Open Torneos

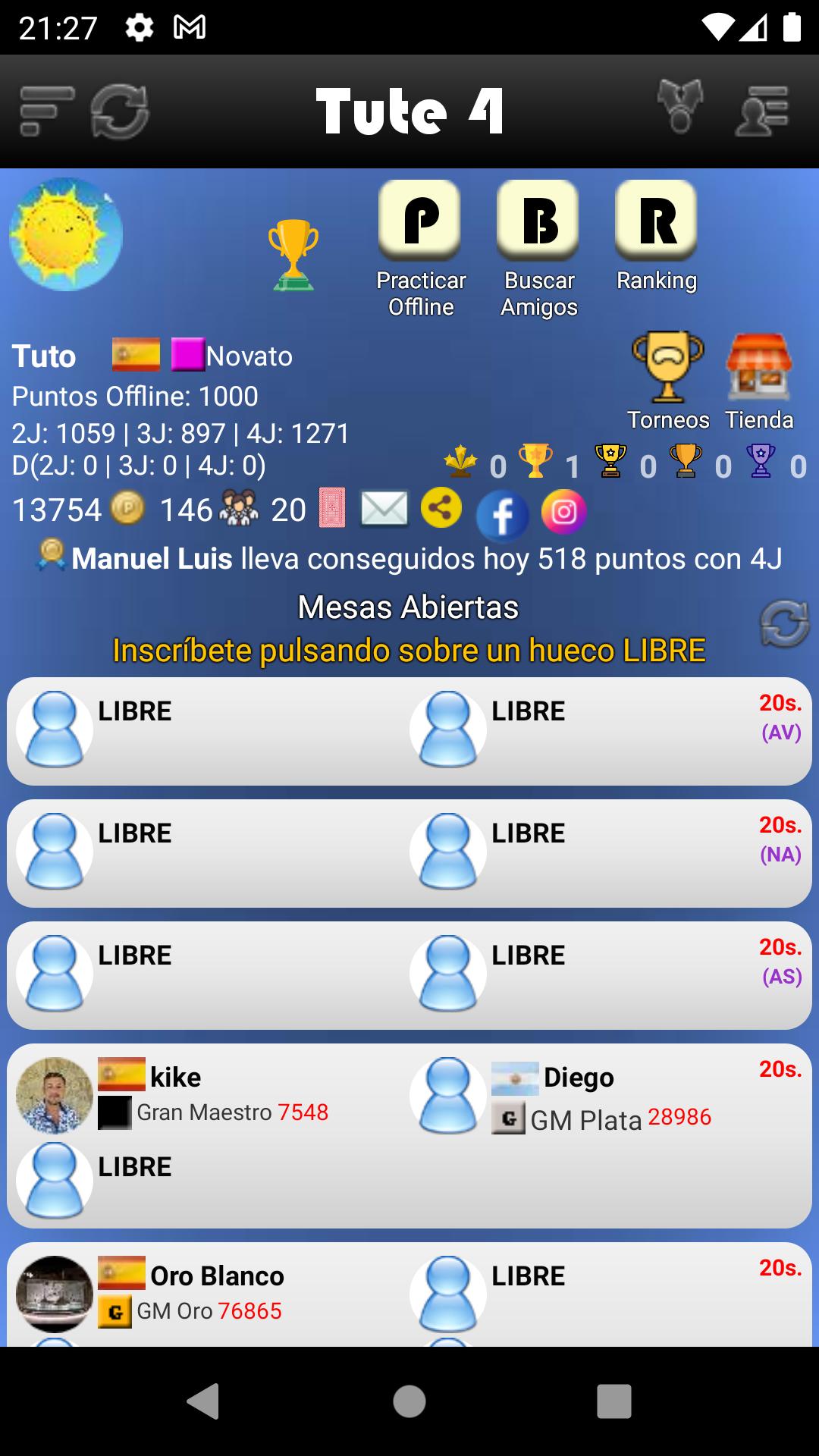[x=668, y=381]
